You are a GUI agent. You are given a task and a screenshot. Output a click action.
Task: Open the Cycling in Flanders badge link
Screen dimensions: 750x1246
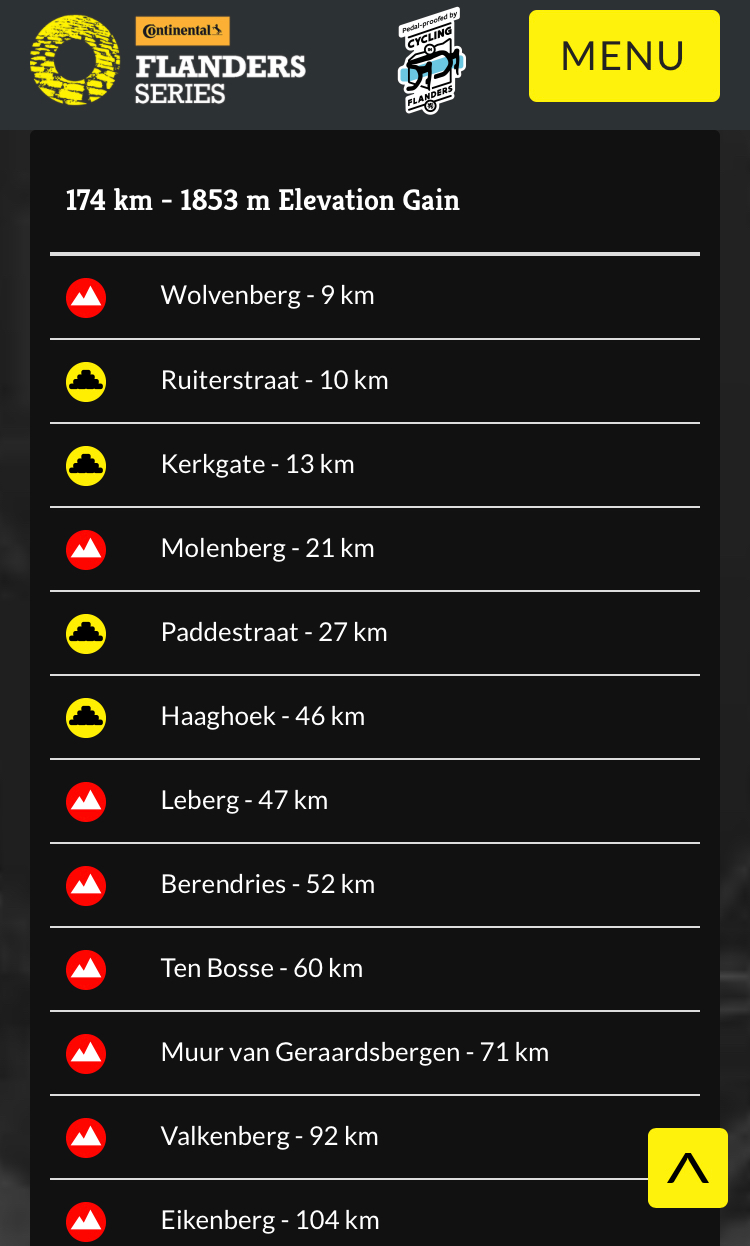click(x=432, y=60)
